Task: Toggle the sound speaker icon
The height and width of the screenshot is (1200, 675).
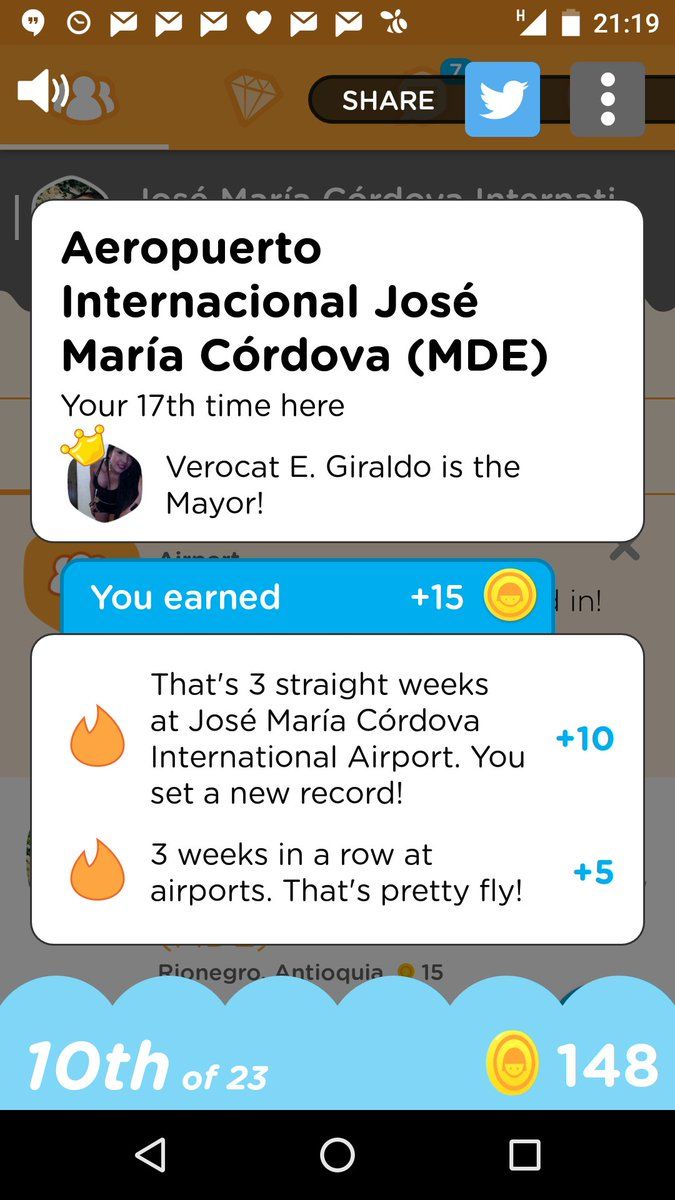Action: (42, 93)
